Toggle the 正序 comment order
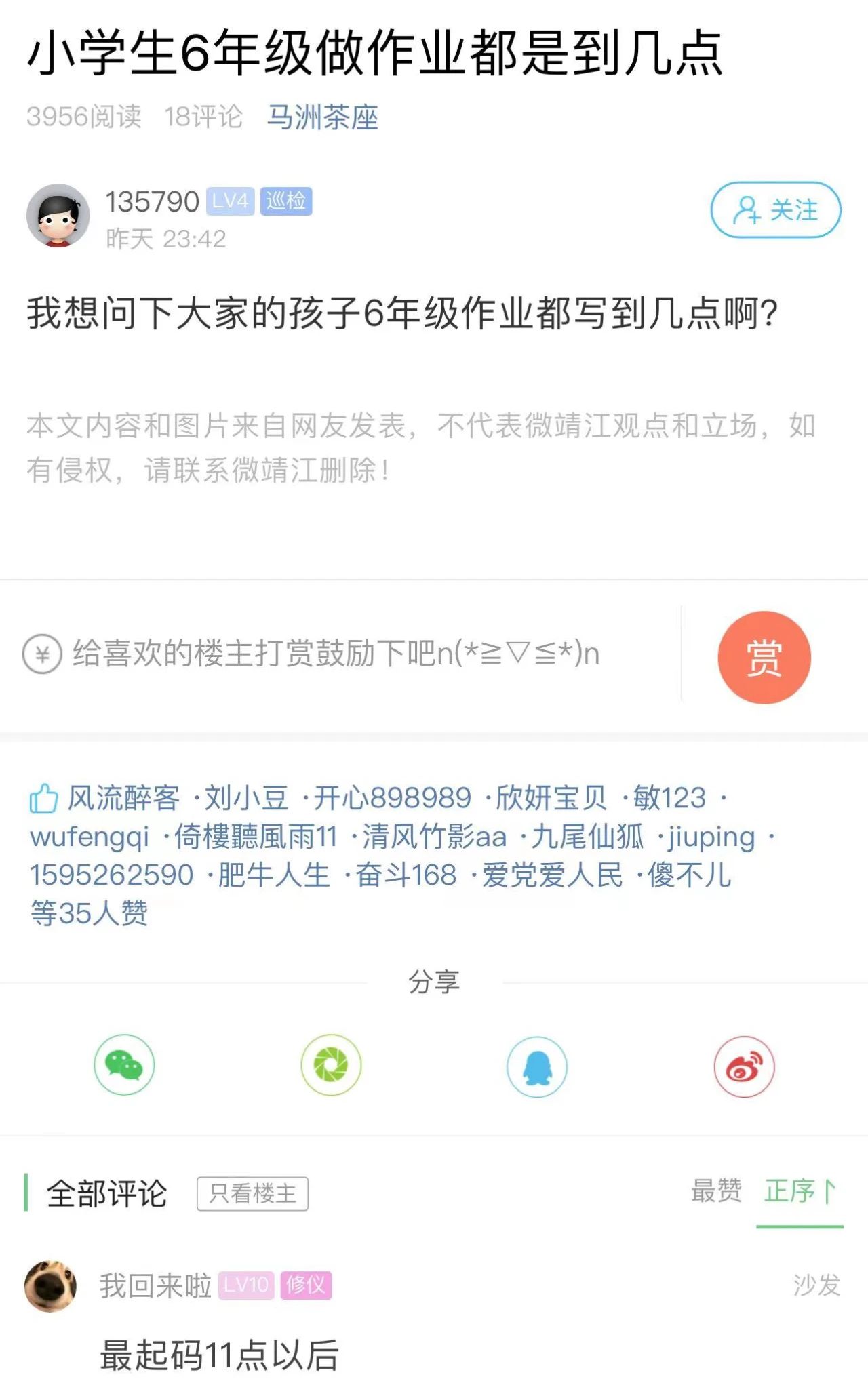Screen dimensions: 868x1400 point(800,1191)
